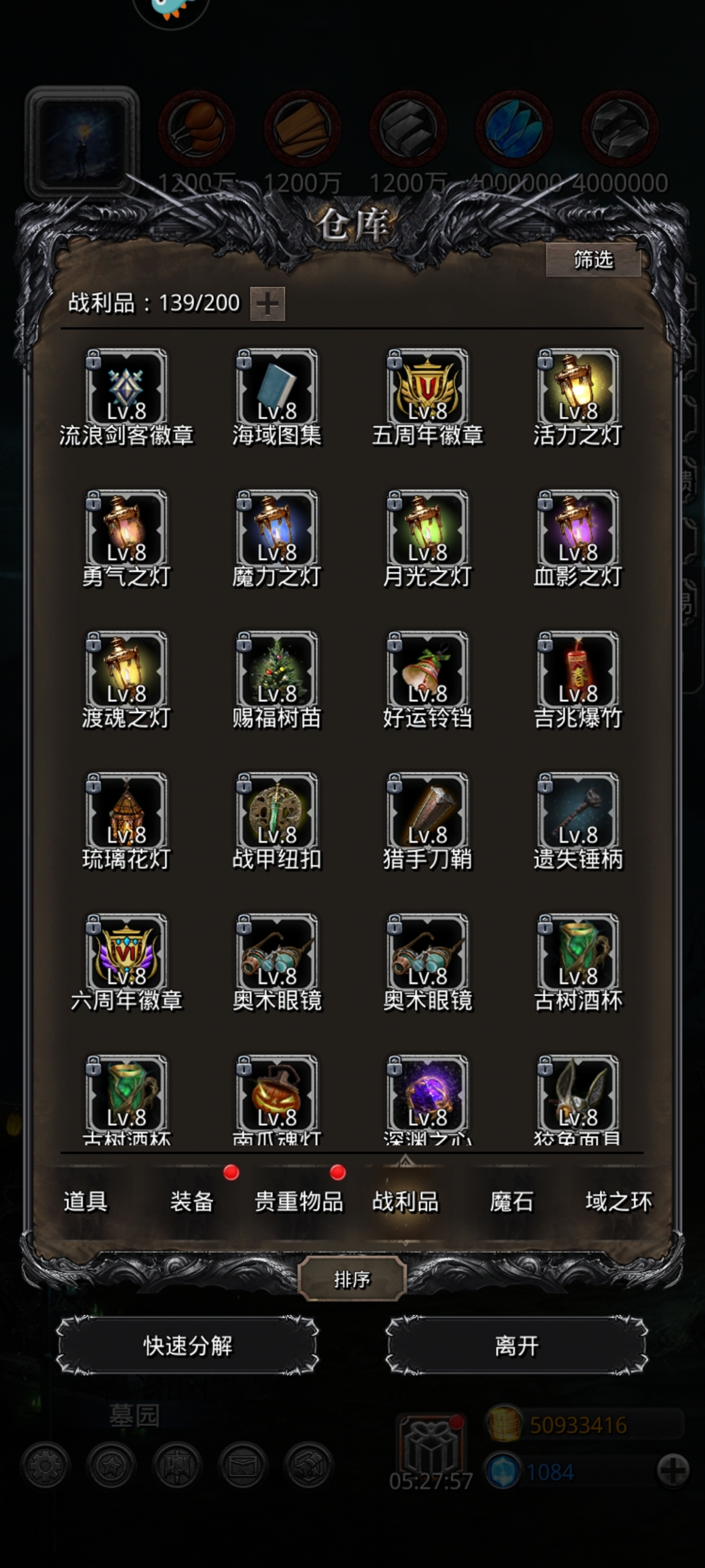This screenshot has height=1568, width=705.
Task: View the 赐福树苗 item
Action: click(277, 672)
